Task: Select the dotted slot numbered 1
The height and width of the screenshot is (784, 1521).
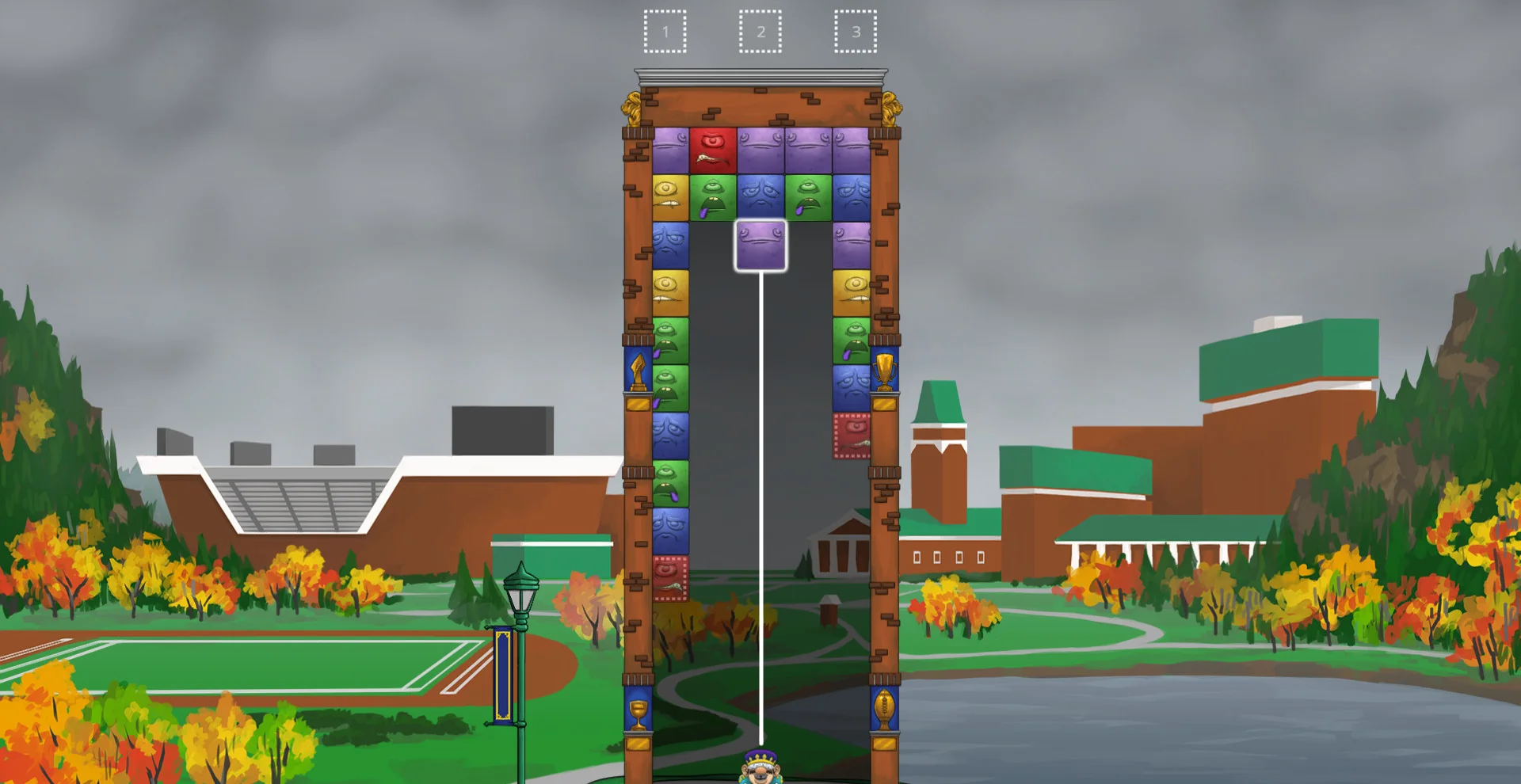Action: [x=665, y=32]
